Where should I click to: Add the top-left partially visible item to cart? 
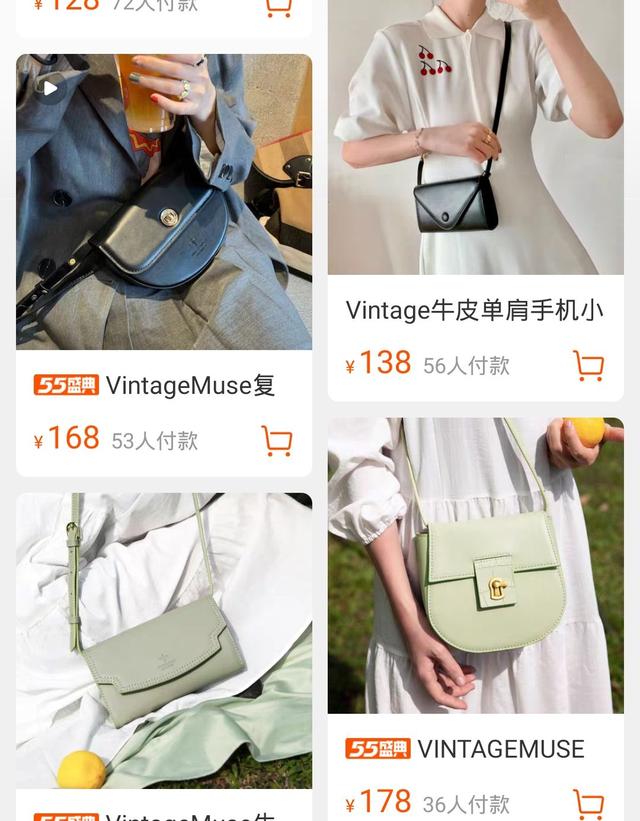(277, 7)
